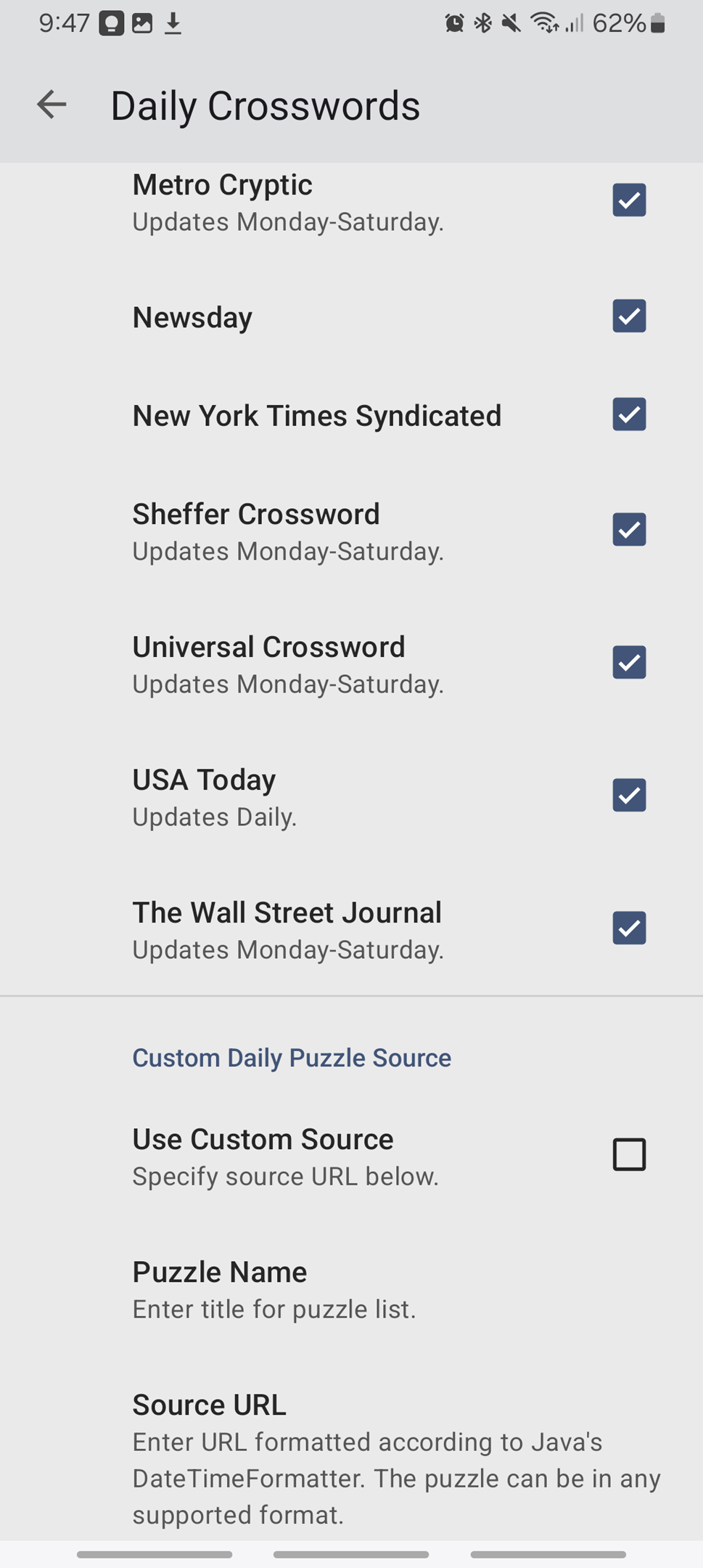Tap the alarm clock status bar icon
Image resolution: width=703 pixels, height=1568 pixels.
pyautogui.click(x=453, y=23)
